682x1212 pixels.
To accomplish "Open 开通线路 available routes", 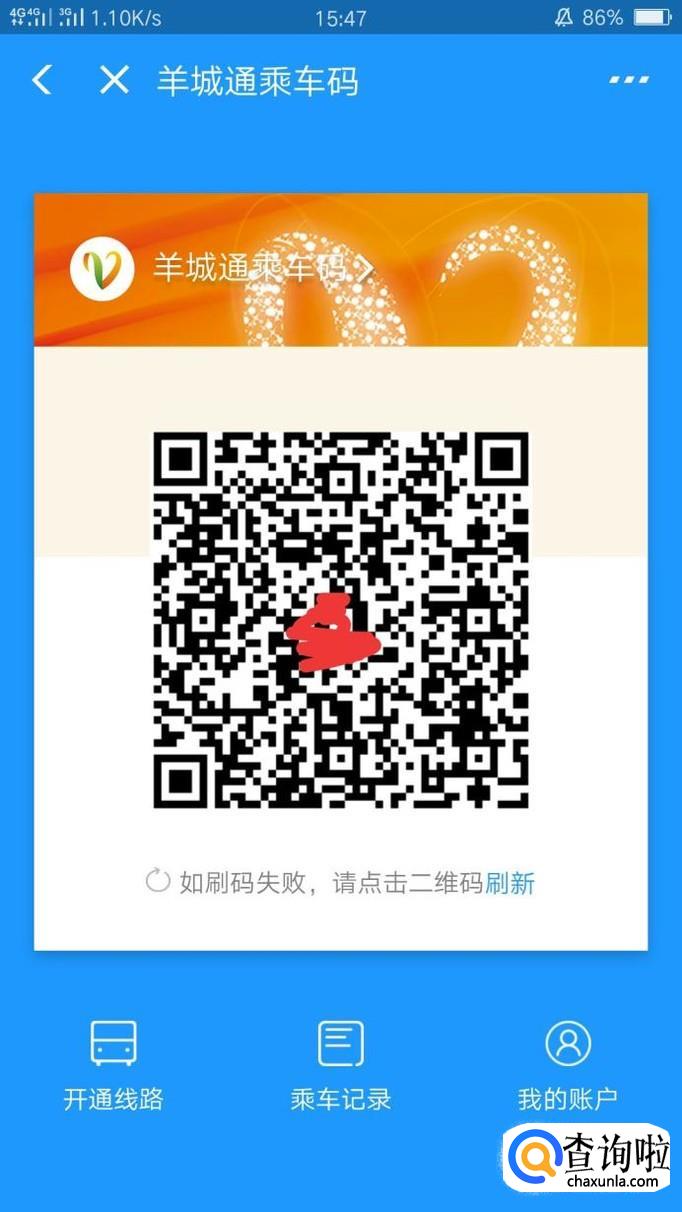I will (x=113, y=1066).
